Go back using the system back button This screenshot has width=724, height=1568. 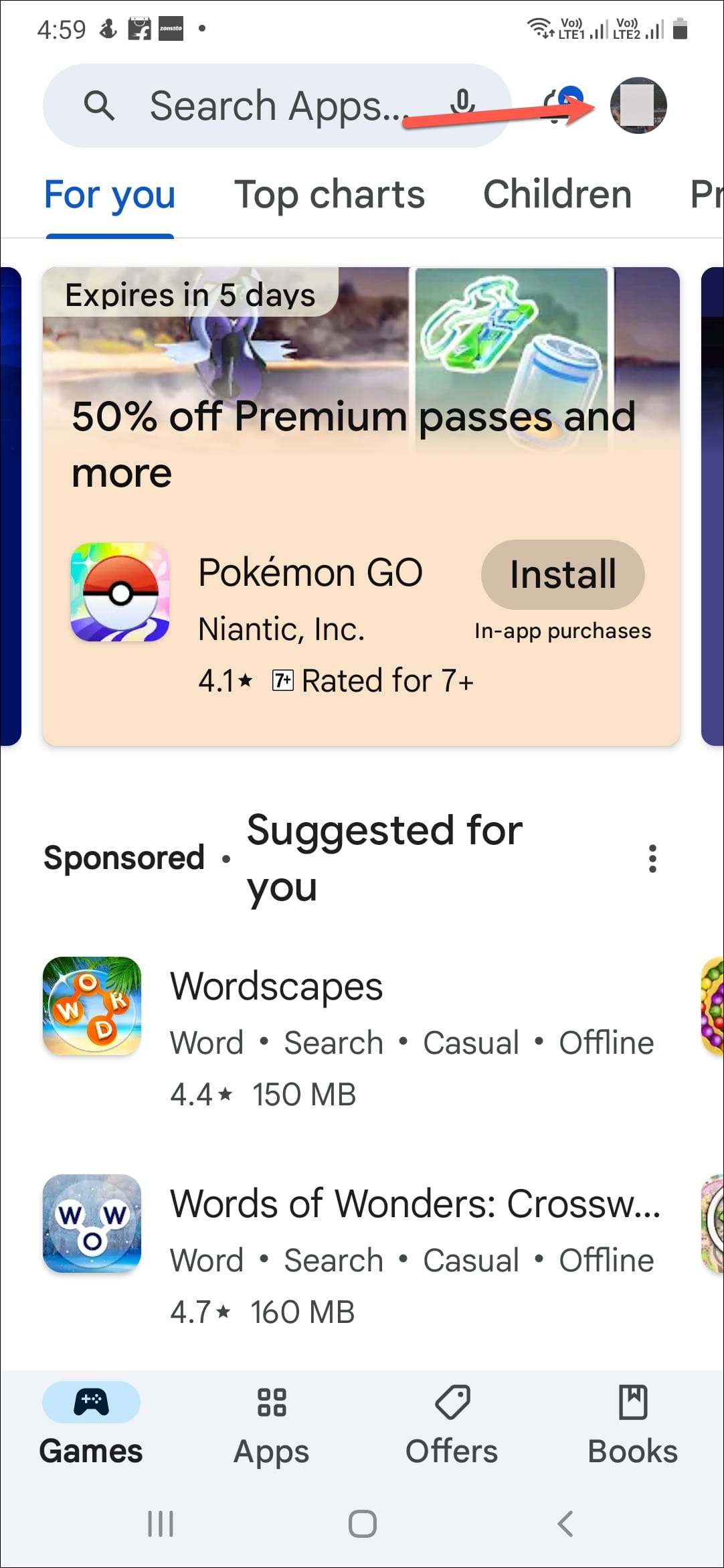(x=565, y=1524)
